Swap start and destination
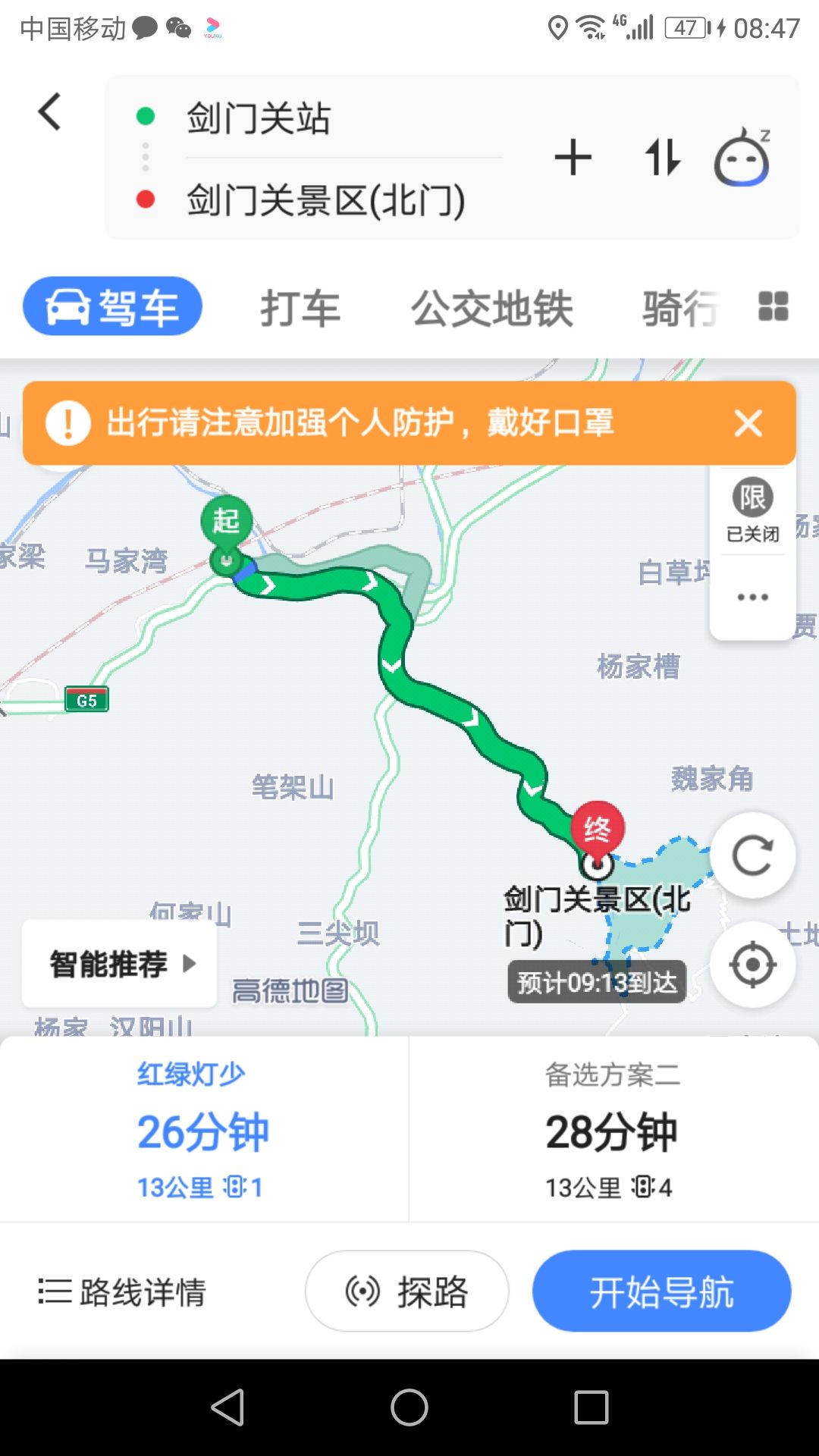 point(662,158)
